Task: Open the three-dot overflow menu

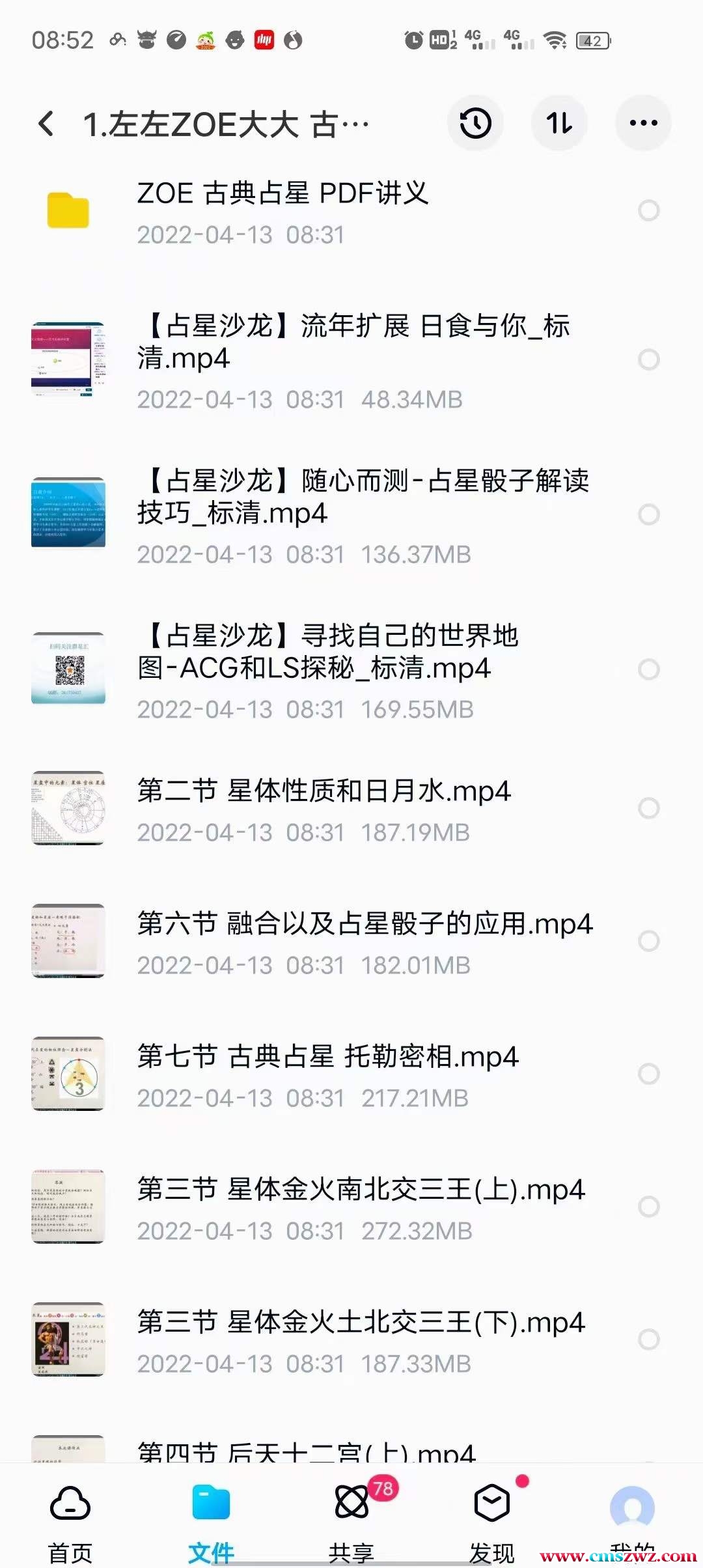Action: (643, 123)
